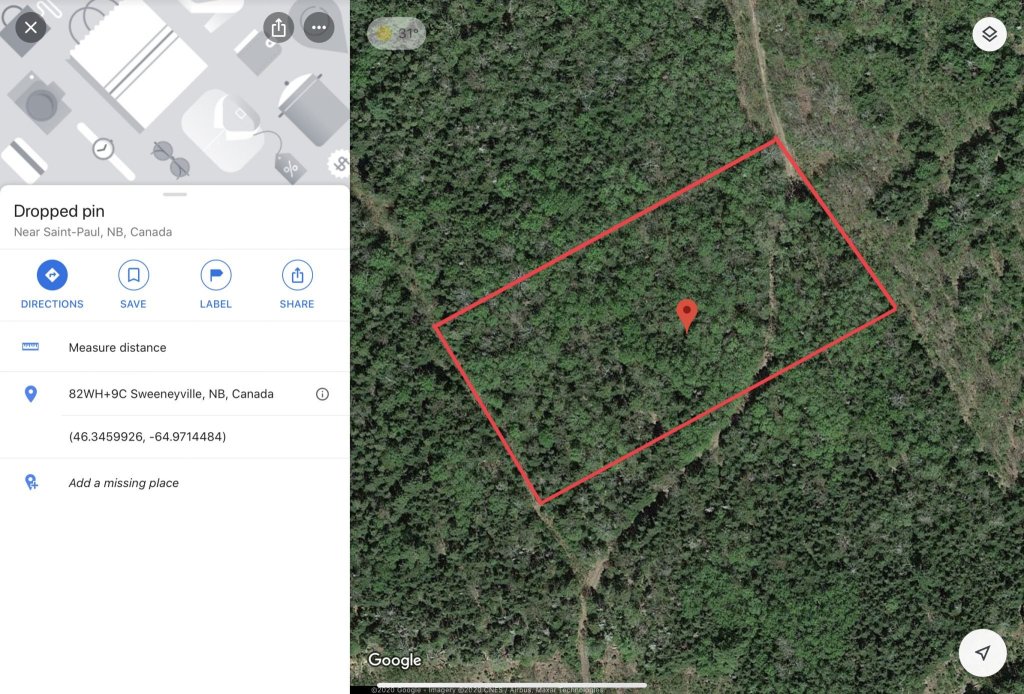Tap the Share button beside Label

[296, 284]
